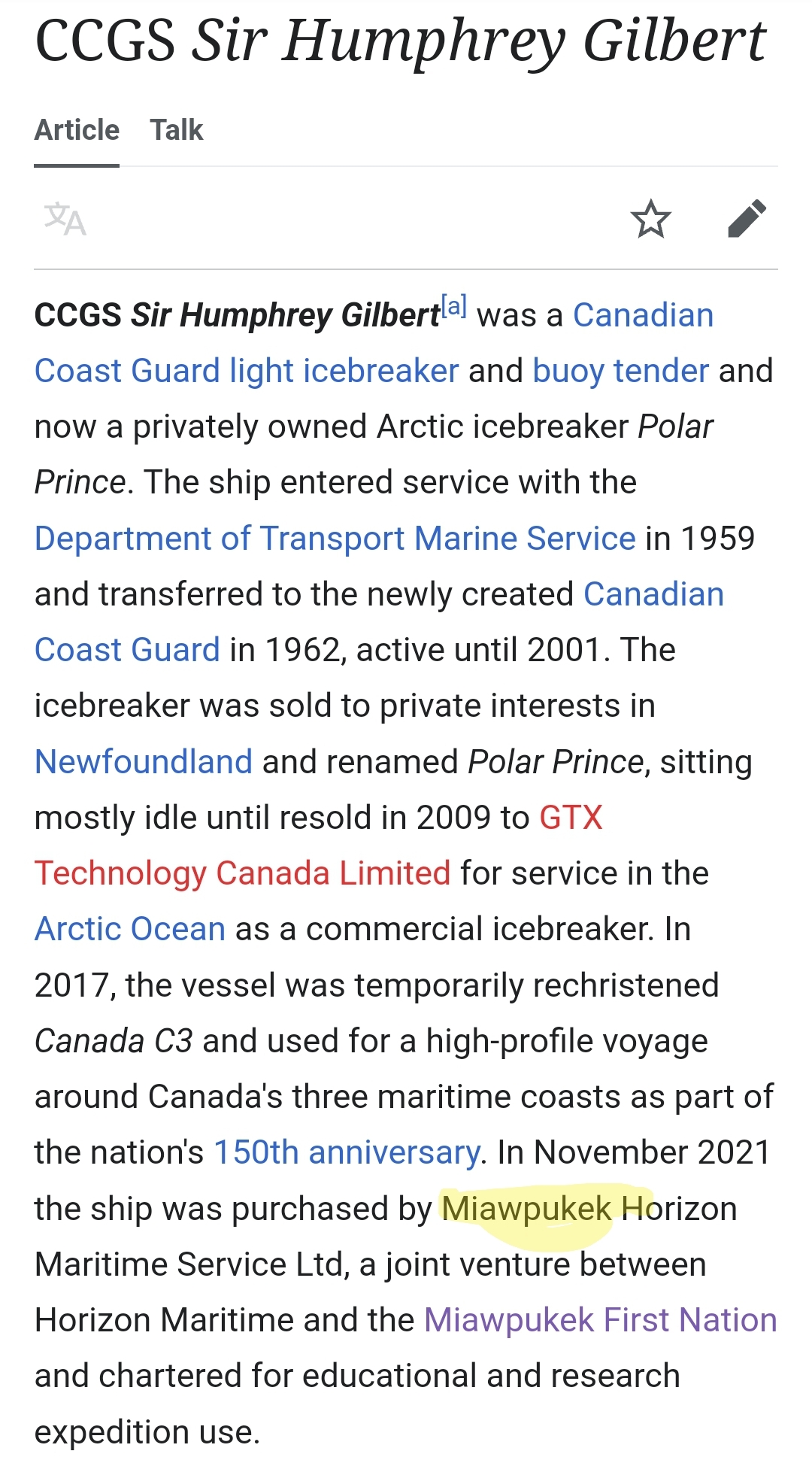Image resolution: width=812 pixels, height=1457 pixels.
Task: Open footnote [a] reference
Action: tap(454, 306)
